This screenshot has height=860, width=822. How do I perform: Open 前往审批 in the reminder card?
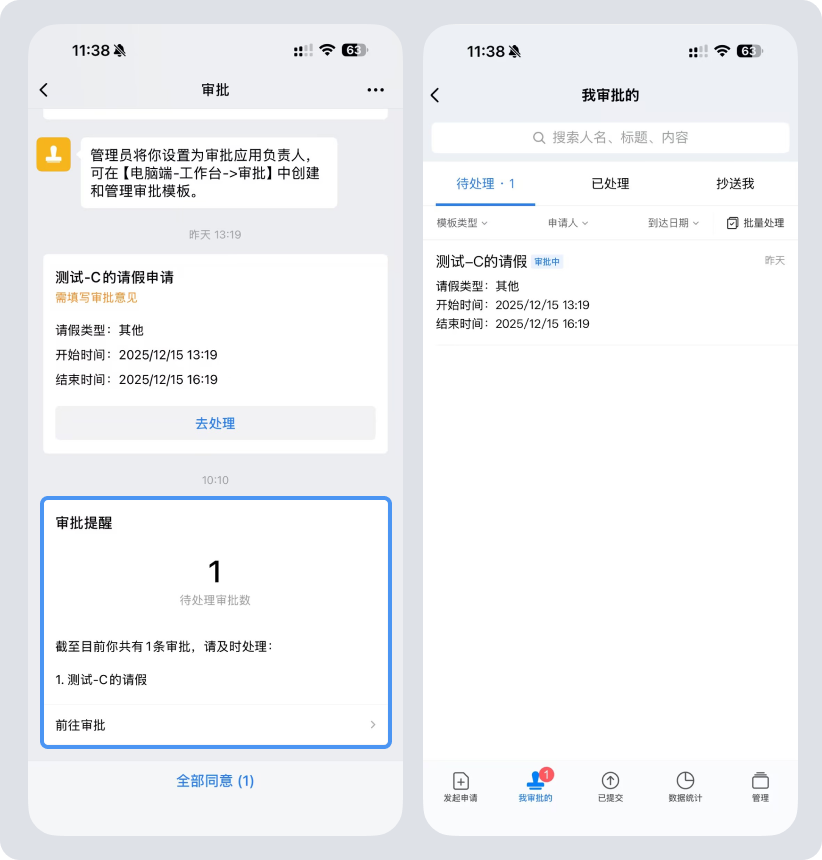pyautogui.click(x=215, y=725)
